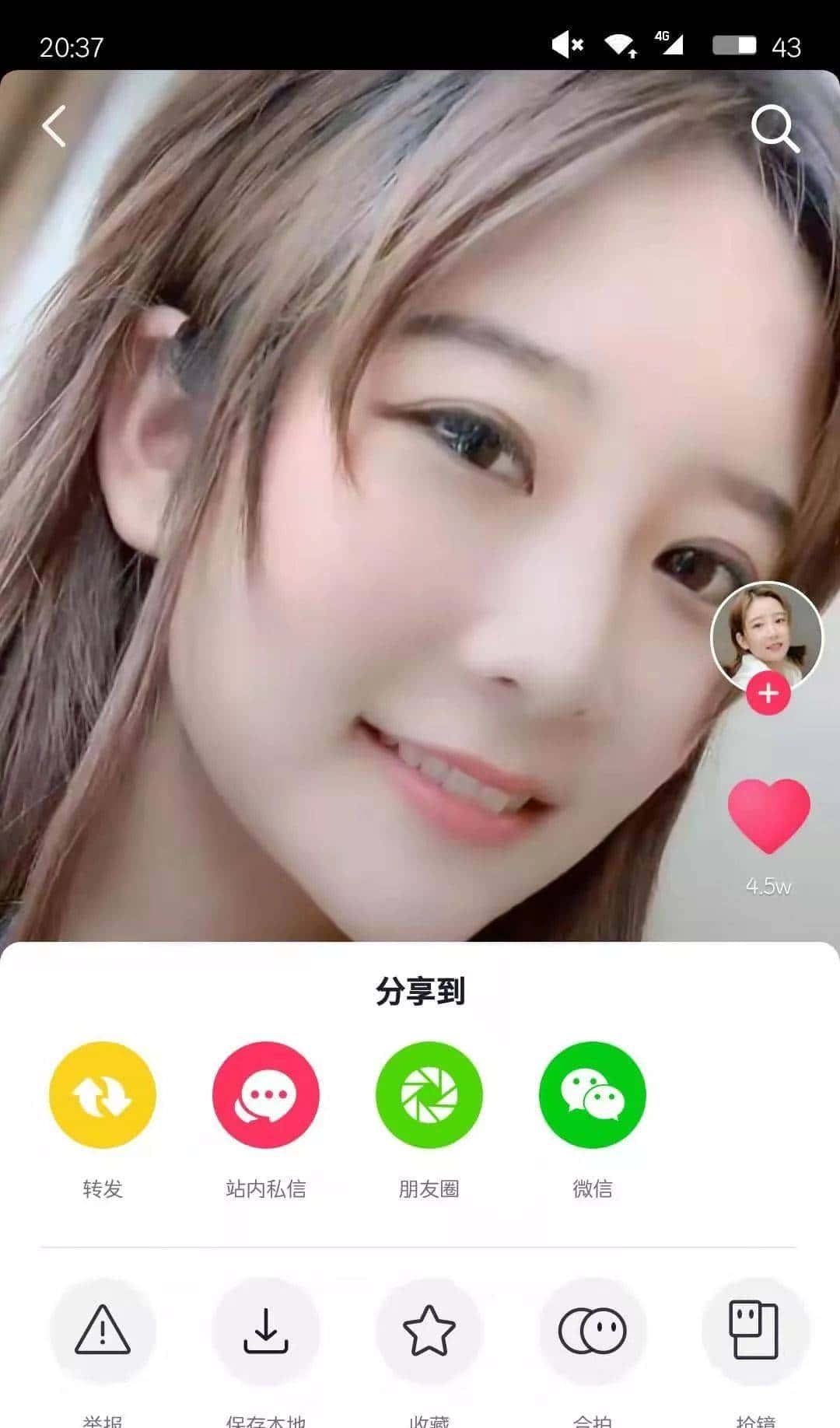The width and height of the screenshot is (840, 1428).
Task: Tap the back arrow to exit
Action: pos(54,127)
